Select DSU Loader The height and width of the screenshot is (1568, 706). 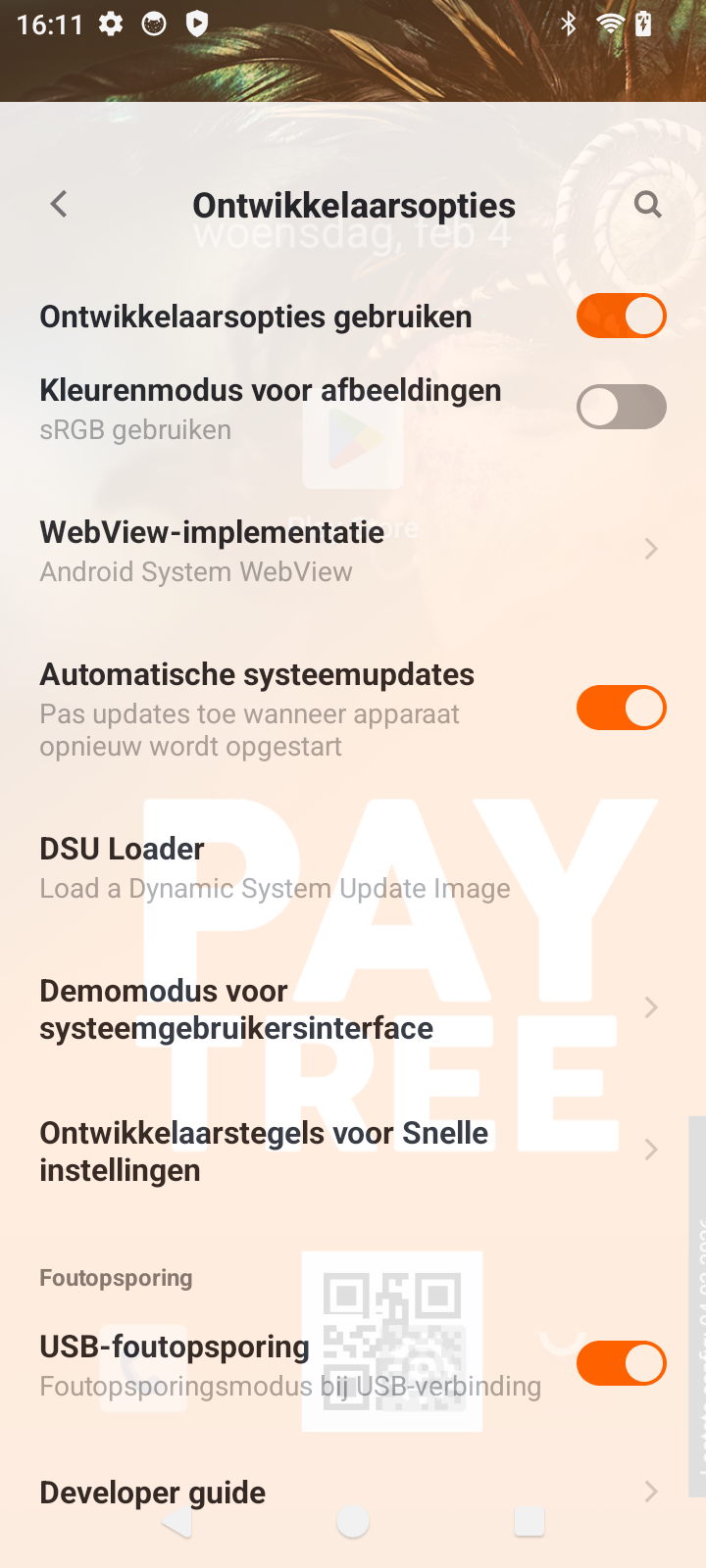point(353,866)
